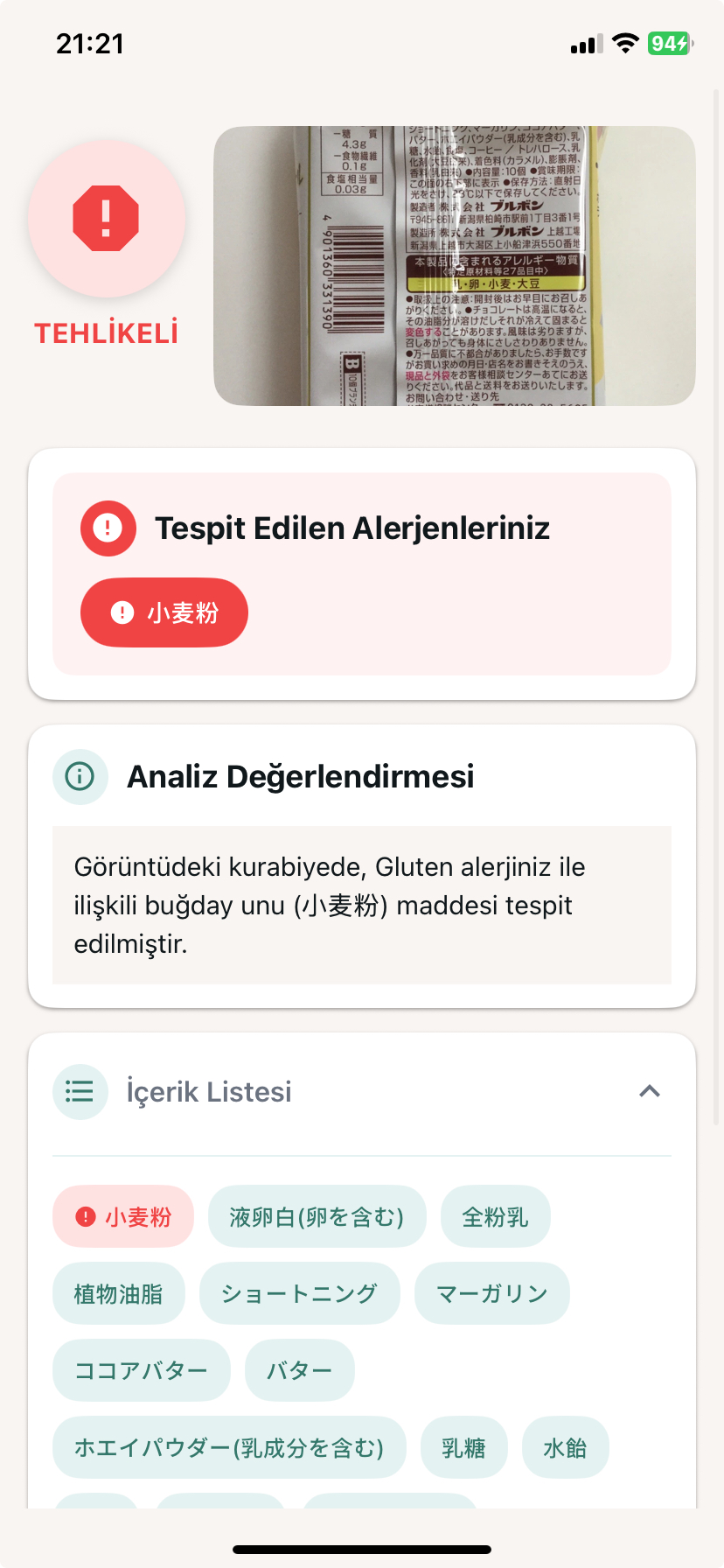Click the list icon beside İçerik Listesi
This screenshot has width=724, height=1568.
coord(80,1091)
